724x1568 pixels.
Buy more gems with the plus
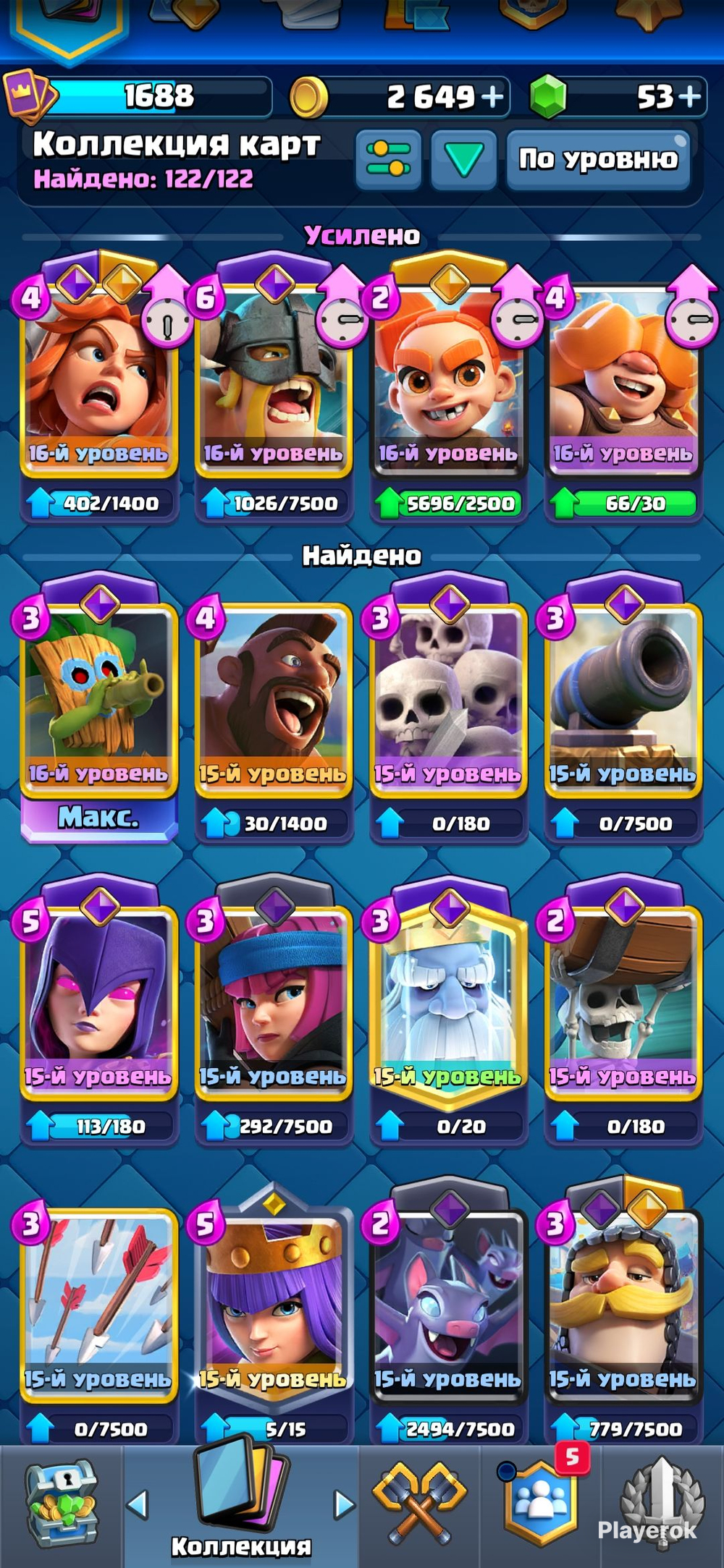[x=689, y=96]
